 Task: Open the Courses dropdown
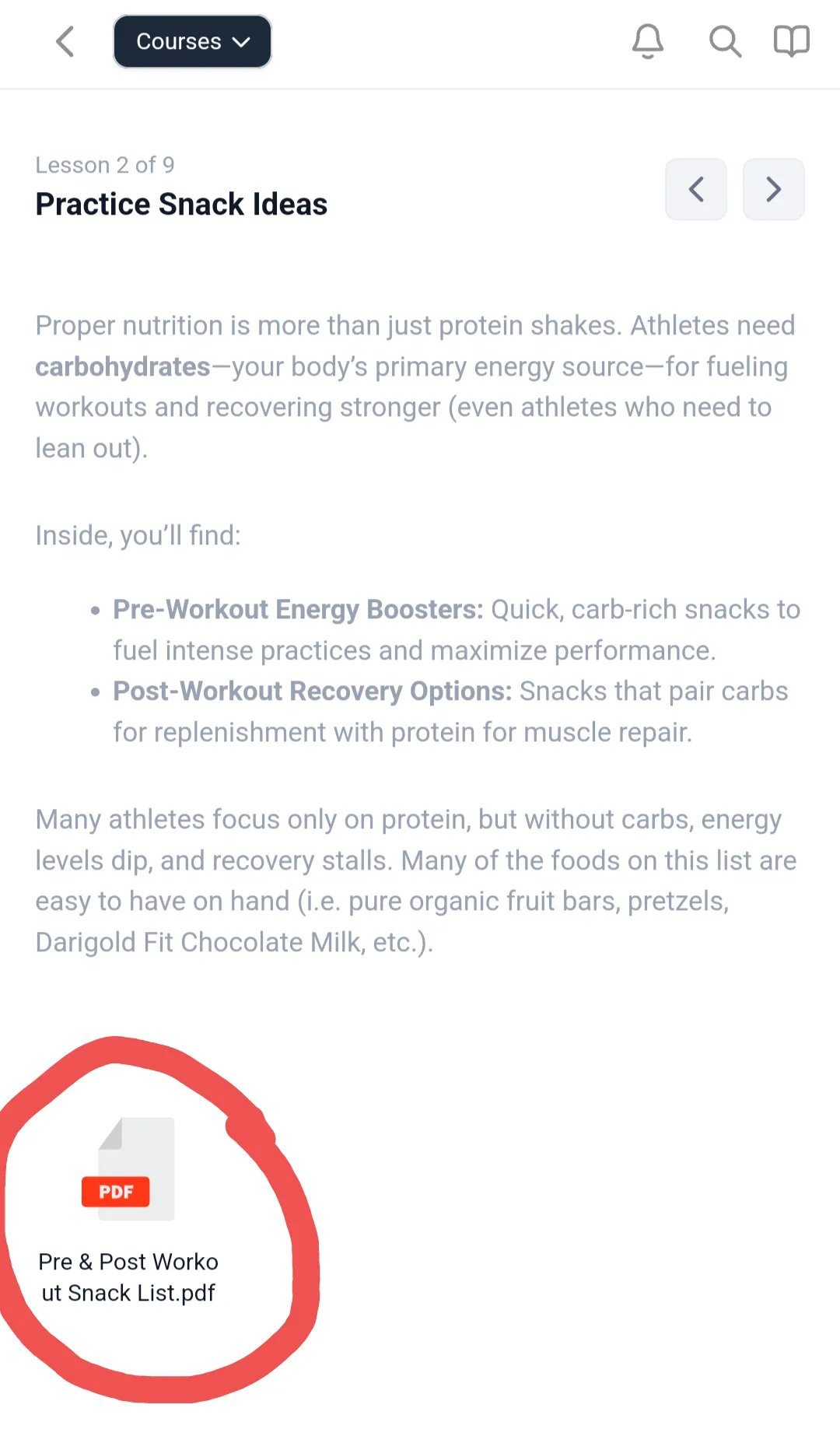(192, 41)
